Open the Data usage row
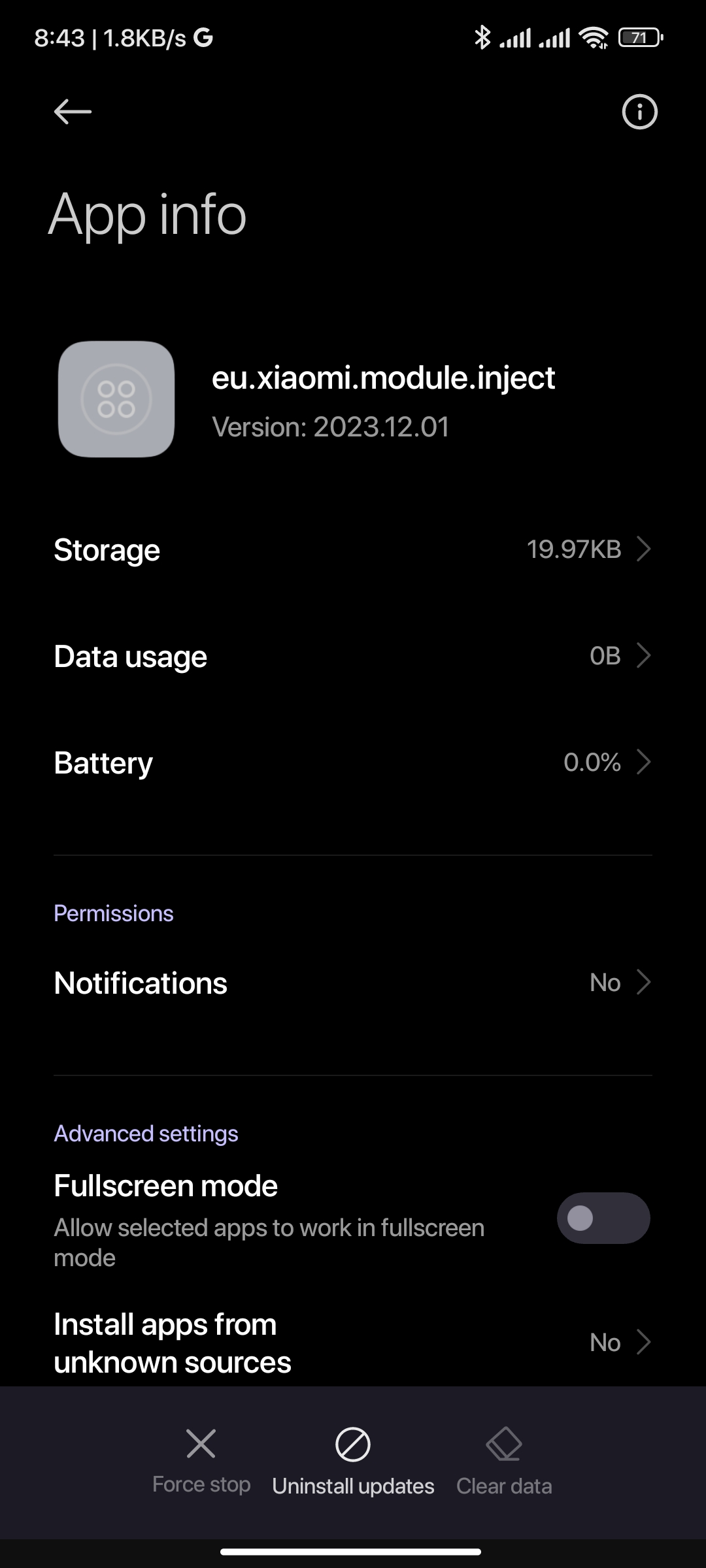Screen dimensions: 706x1568 [x=353, y=656]
